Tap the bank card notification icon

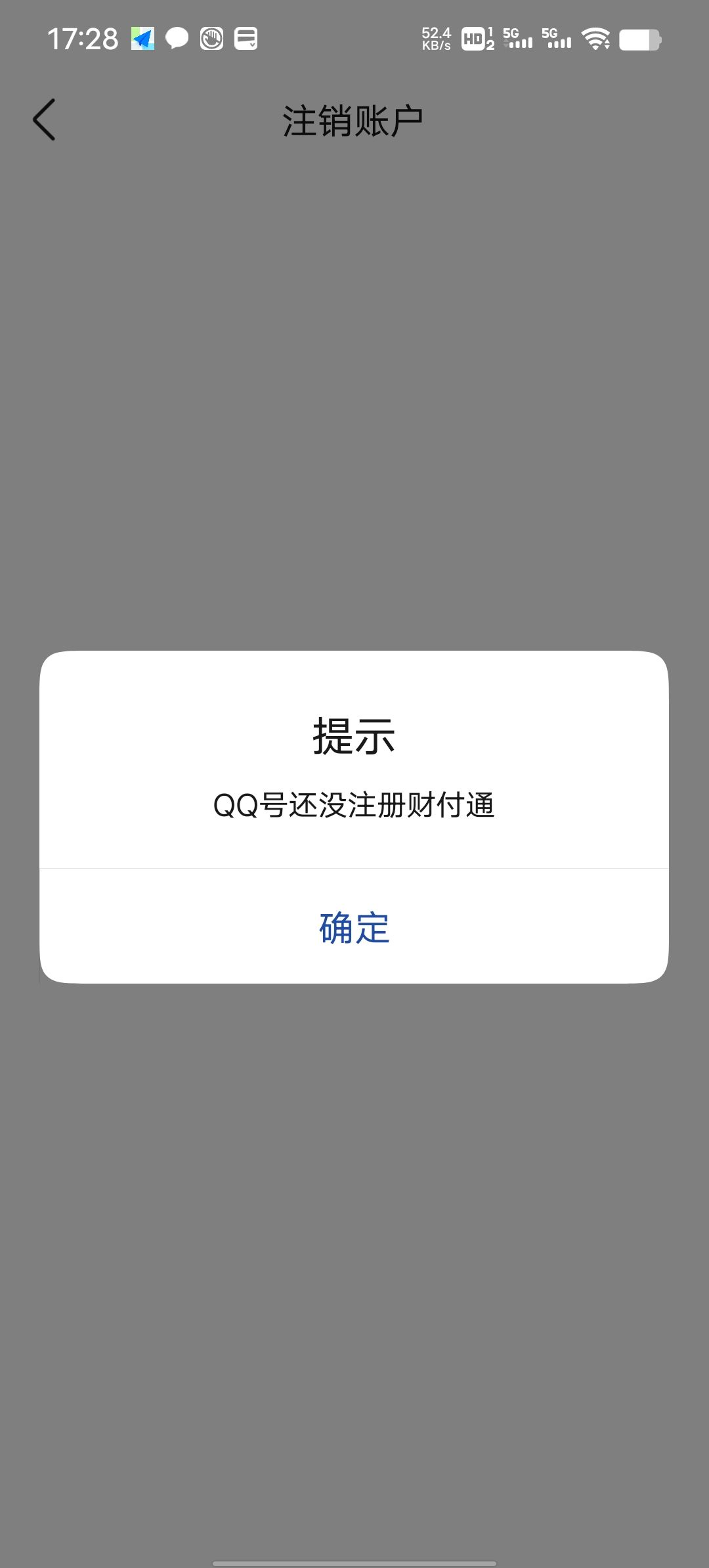[247, 41]
